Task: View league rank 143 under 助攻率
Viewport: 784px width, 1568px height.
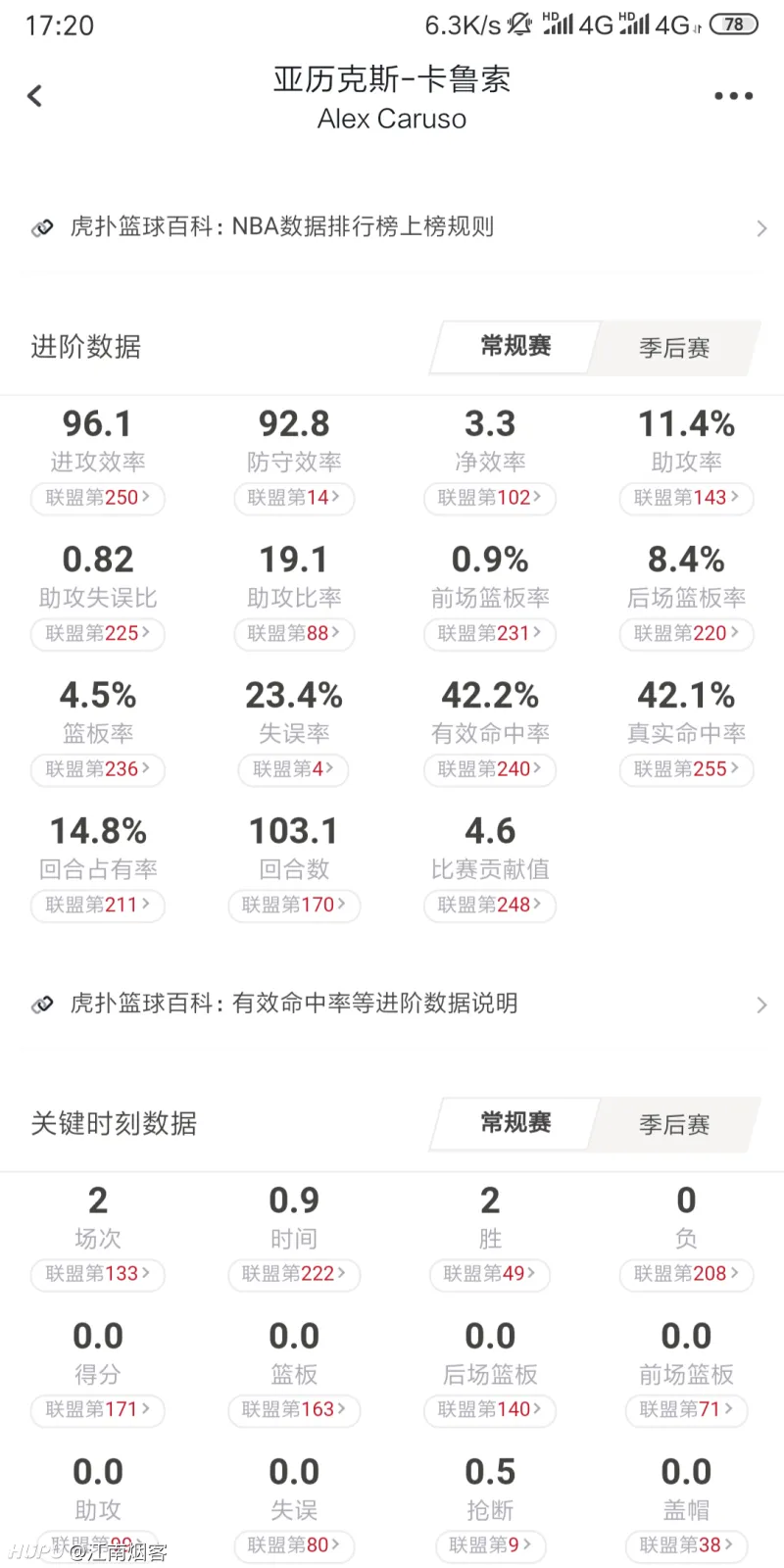Action: tap(686, 498)
